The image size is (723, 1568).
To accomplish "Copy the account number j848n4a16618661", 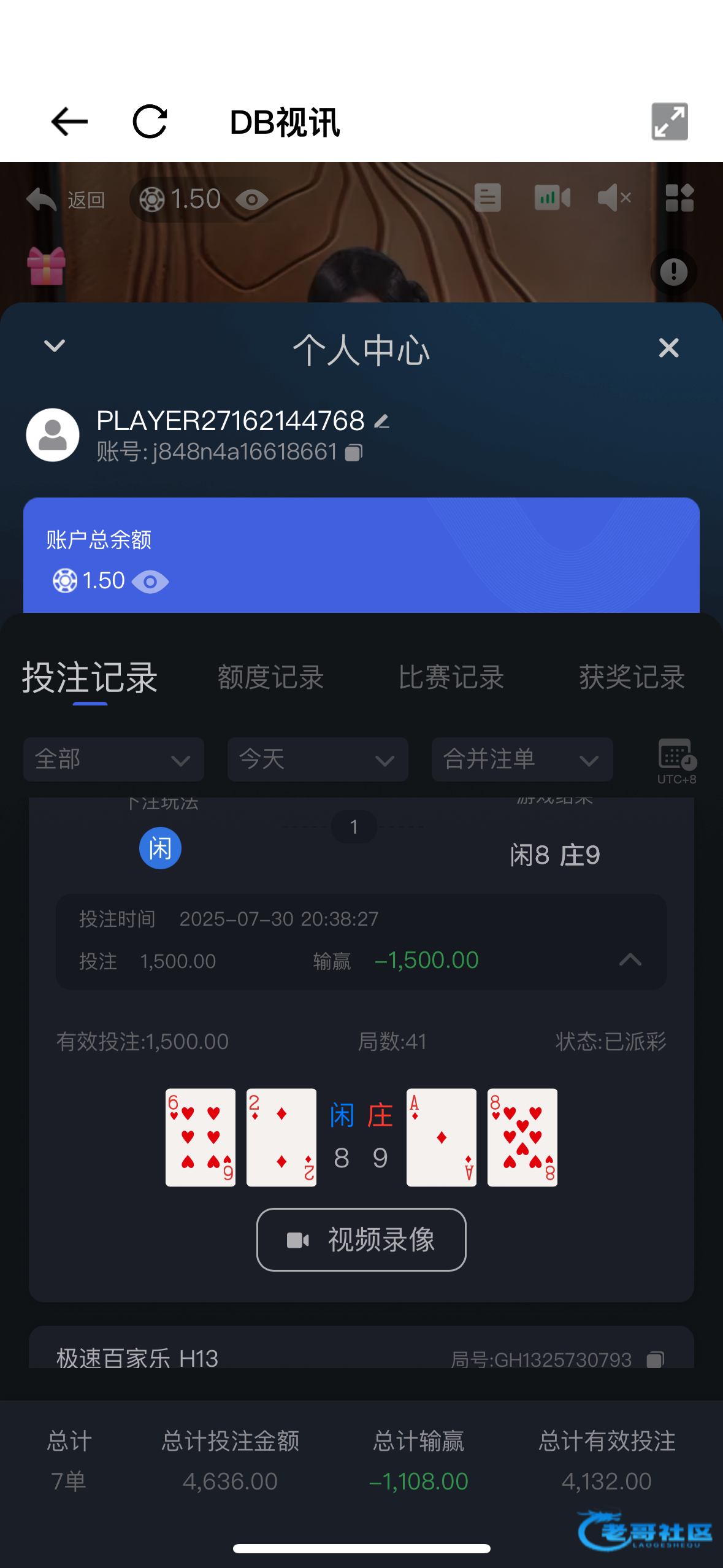I will (354, 453).
